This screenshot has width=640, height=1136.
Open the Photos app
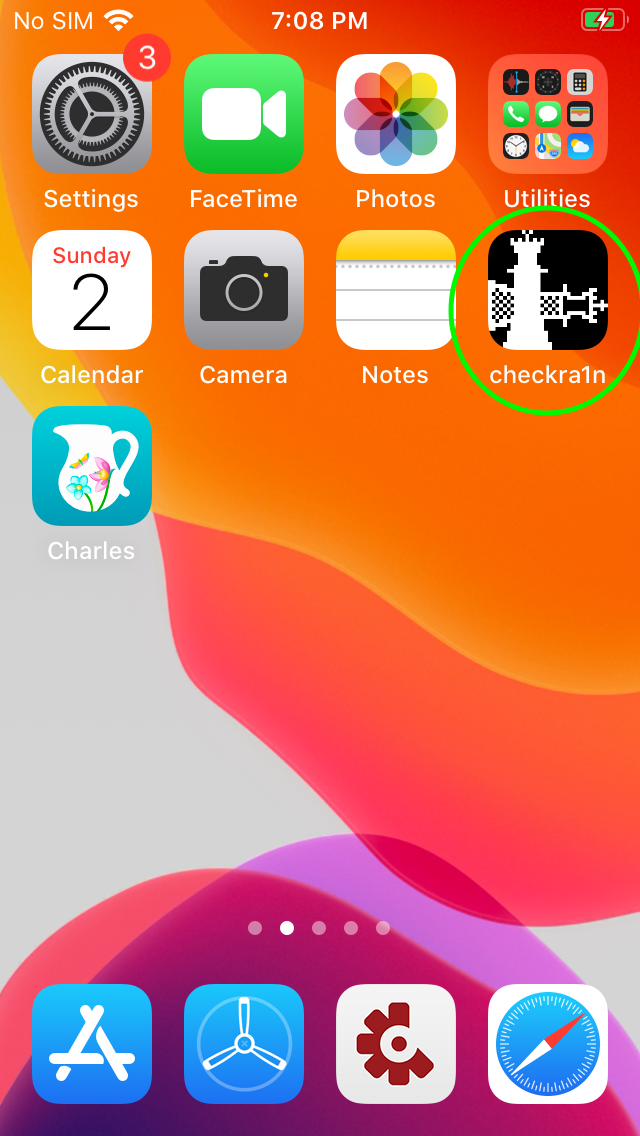pos(396,114)
